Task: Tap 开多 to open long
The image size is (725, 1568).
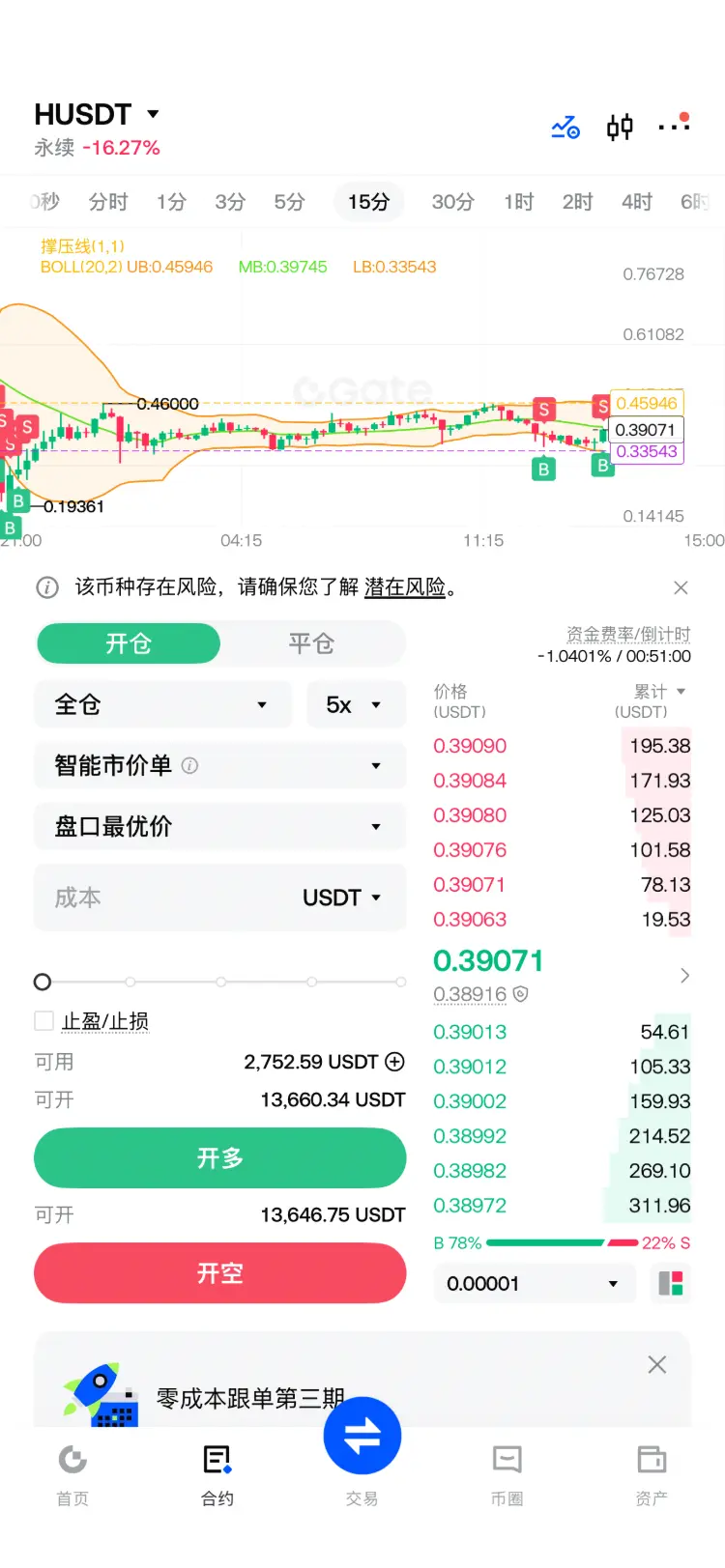Action: [x=219, y=1157]
